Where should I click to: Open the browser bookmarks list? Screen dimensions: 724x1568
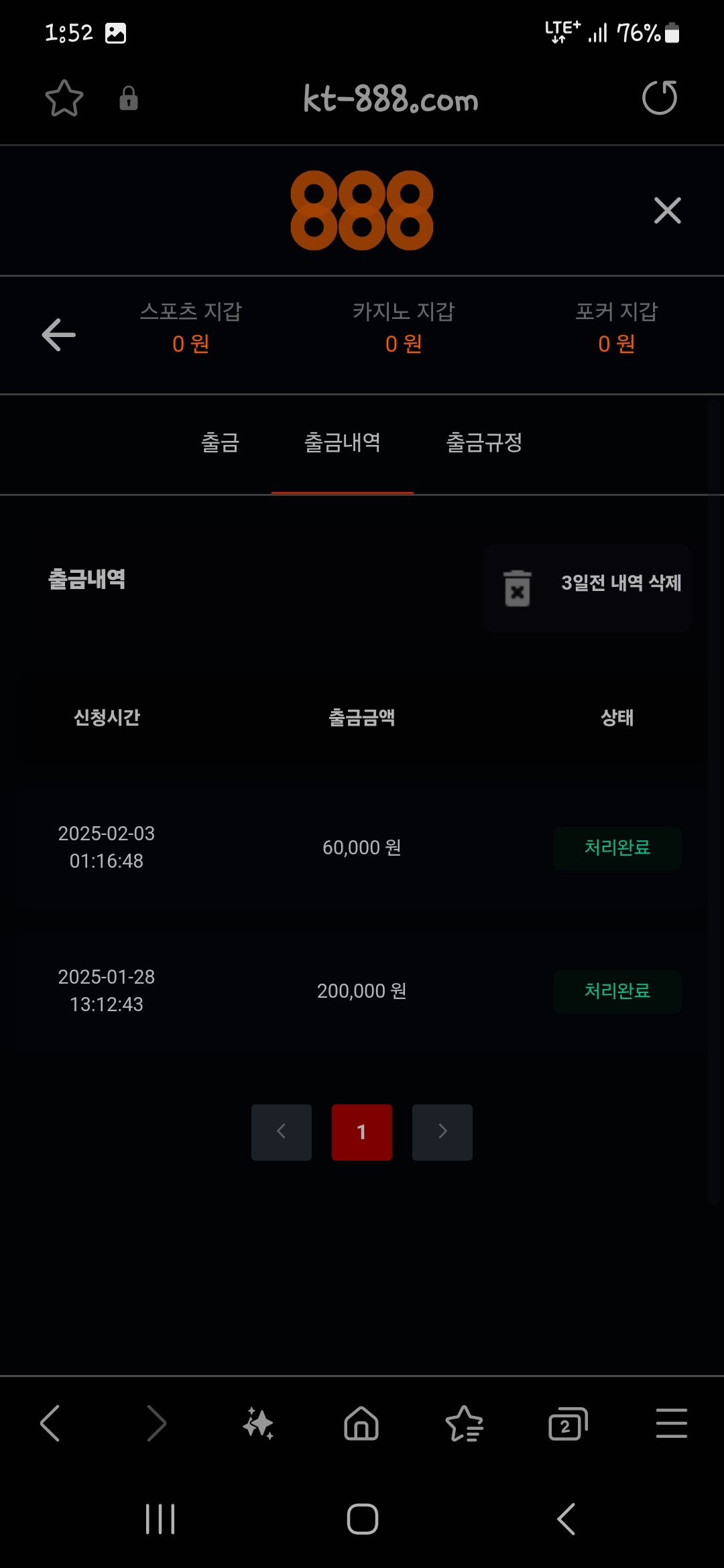[x=464, y=1423]
